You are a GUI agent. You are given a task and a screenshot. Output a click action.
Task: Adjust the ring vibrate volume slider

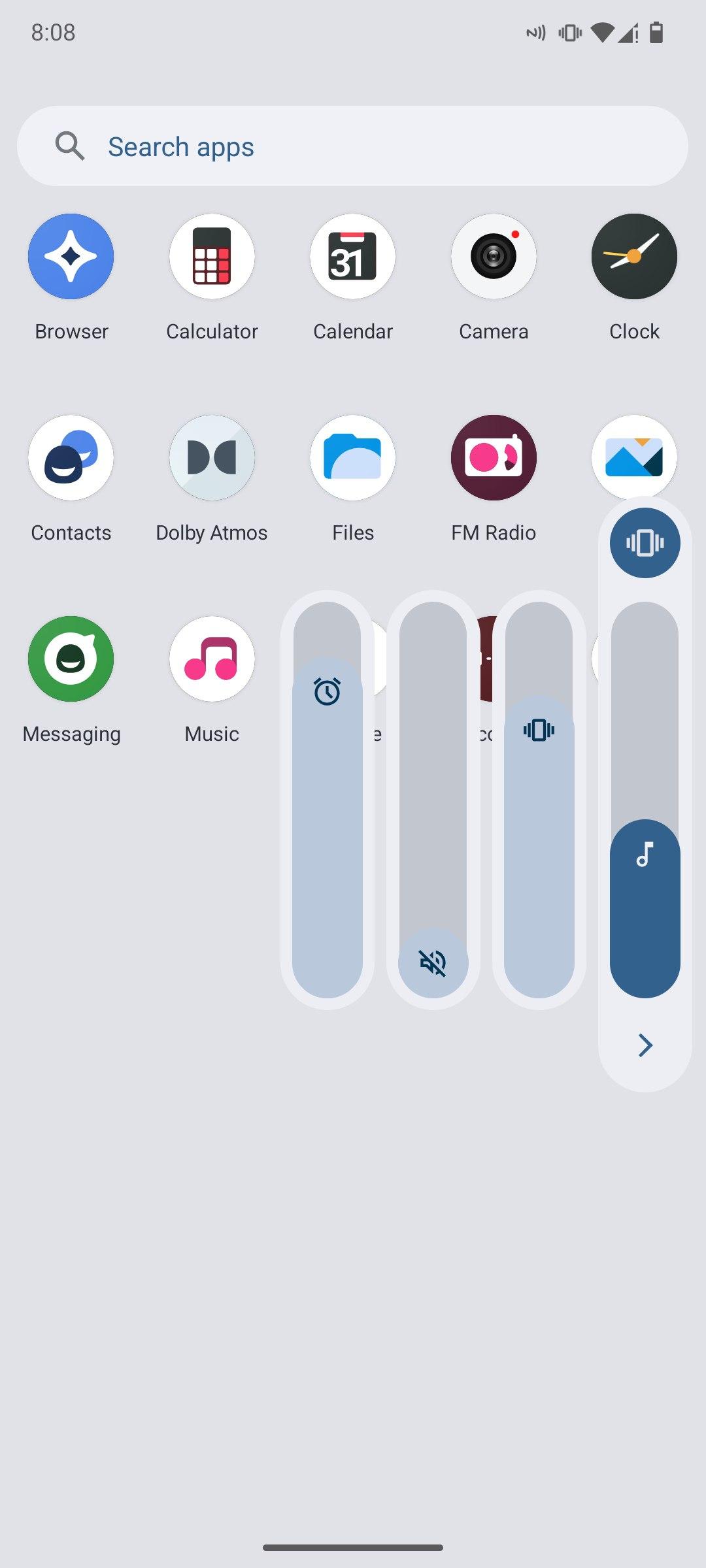pyautogui.click(x=539, y=800)
